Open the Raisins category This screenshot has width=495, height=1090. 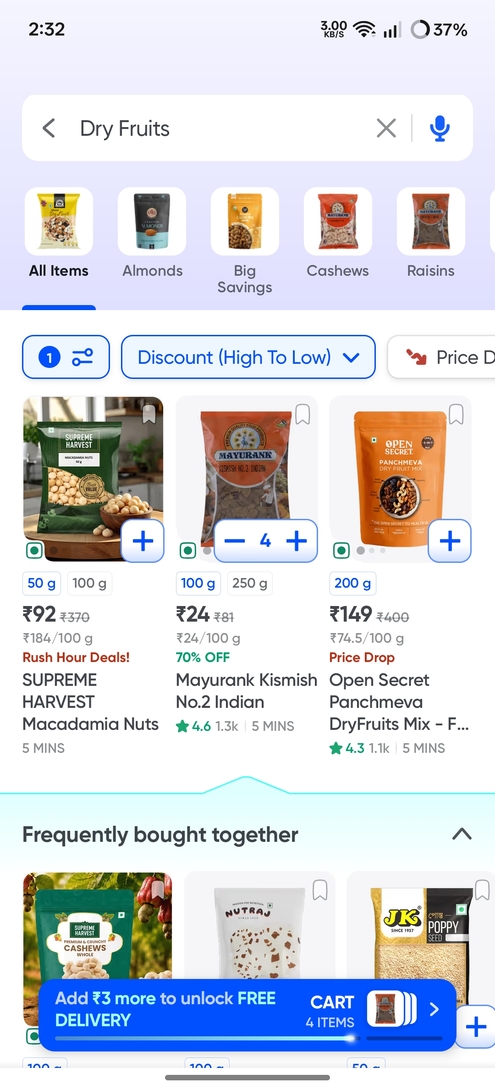click(431, 233)
